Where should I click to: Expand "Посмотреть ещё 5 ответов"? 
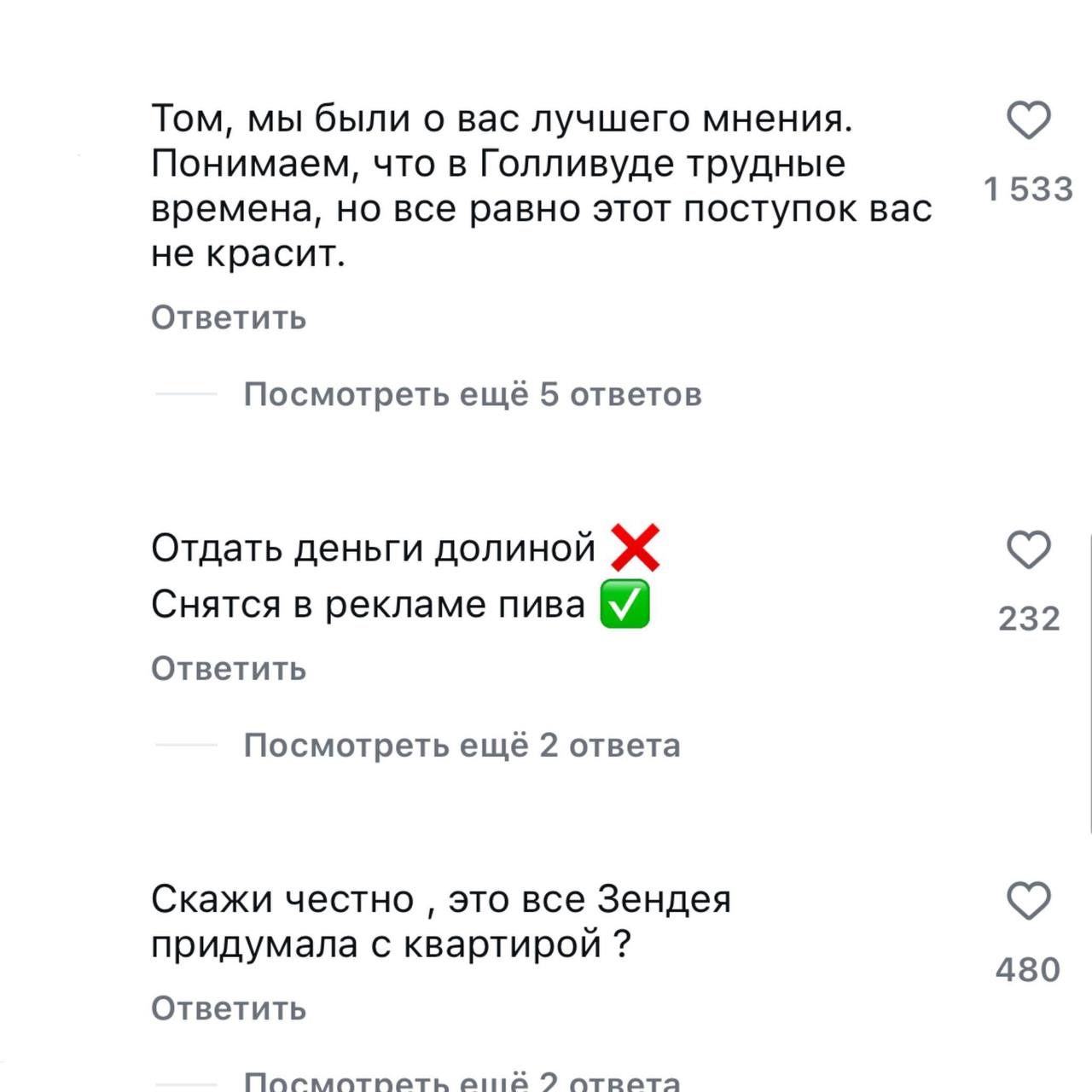point(472,395)
